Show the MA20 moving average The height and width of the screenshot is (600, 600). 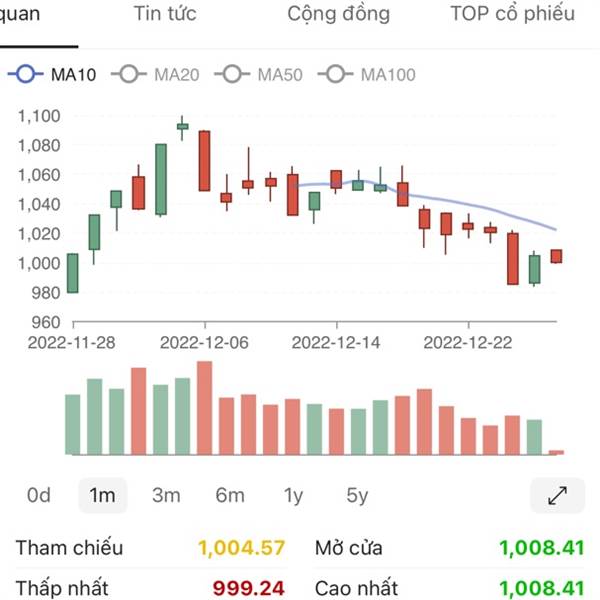pyautogui.click(x=157, y=74)
